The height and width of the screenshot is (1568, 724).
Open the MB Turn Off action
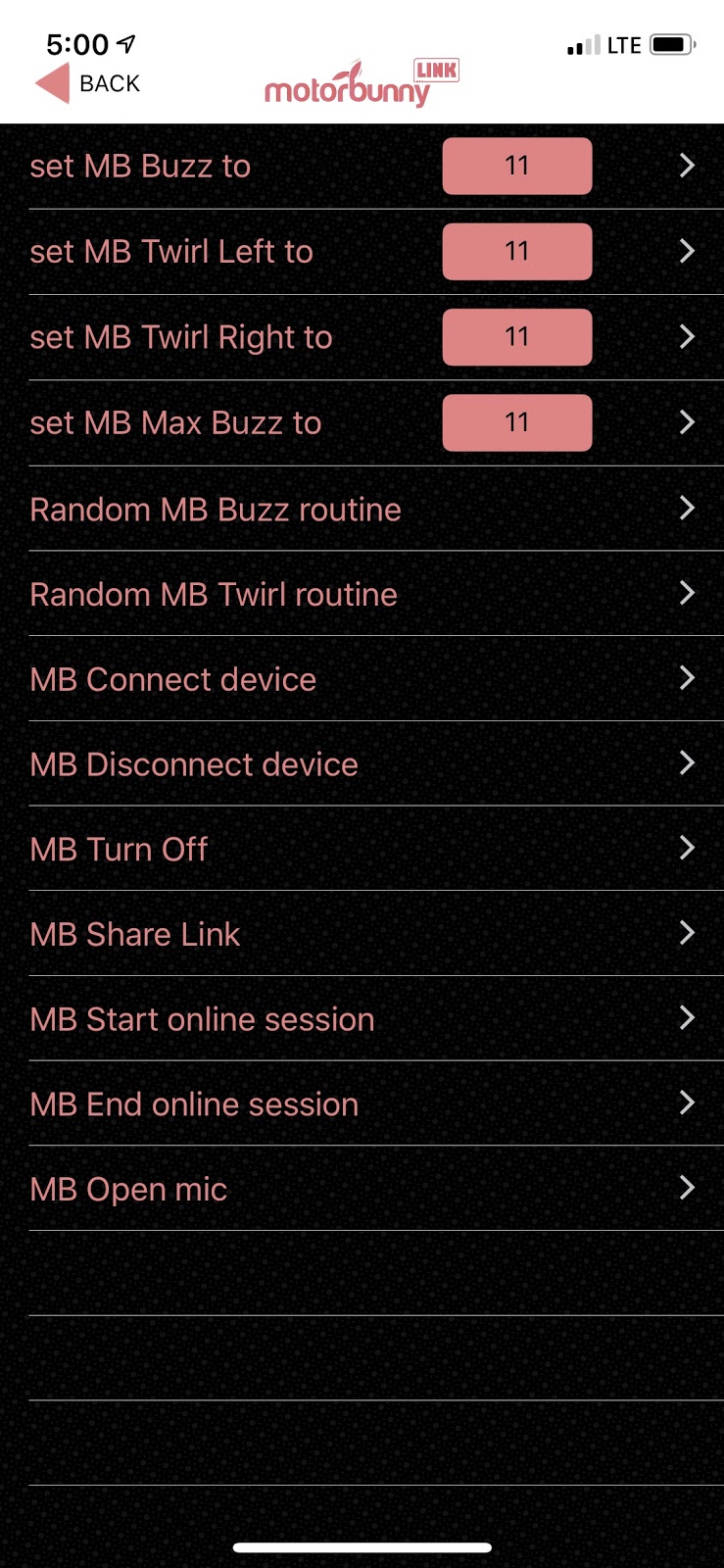pos(119,850)
